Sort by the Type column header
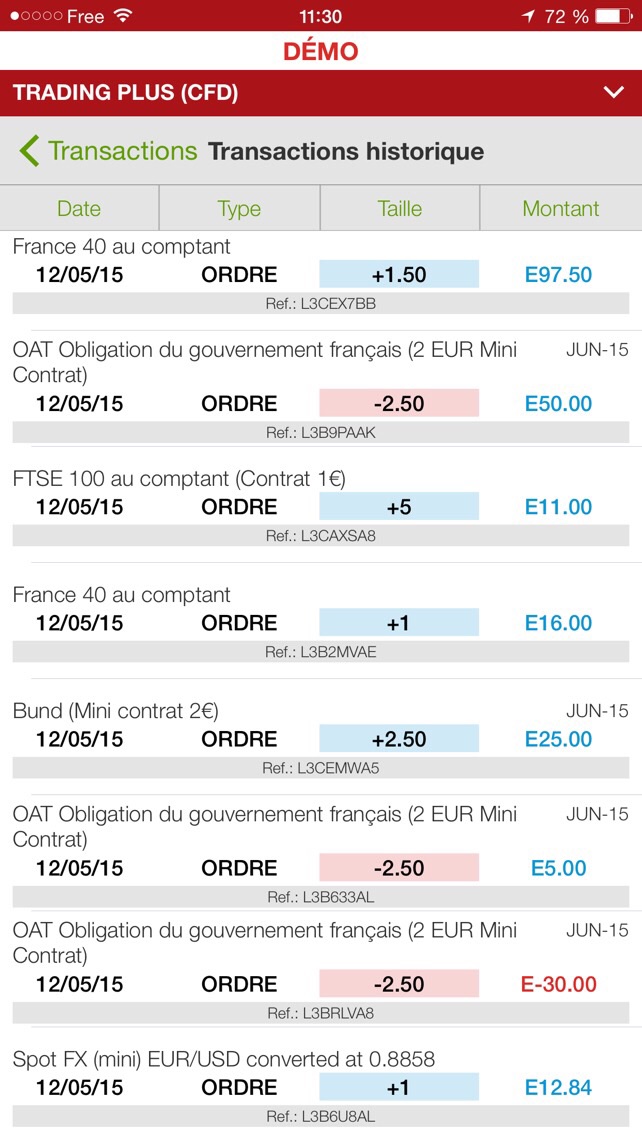The height and width of the screenshot is (1140, 642). (239, 208)
